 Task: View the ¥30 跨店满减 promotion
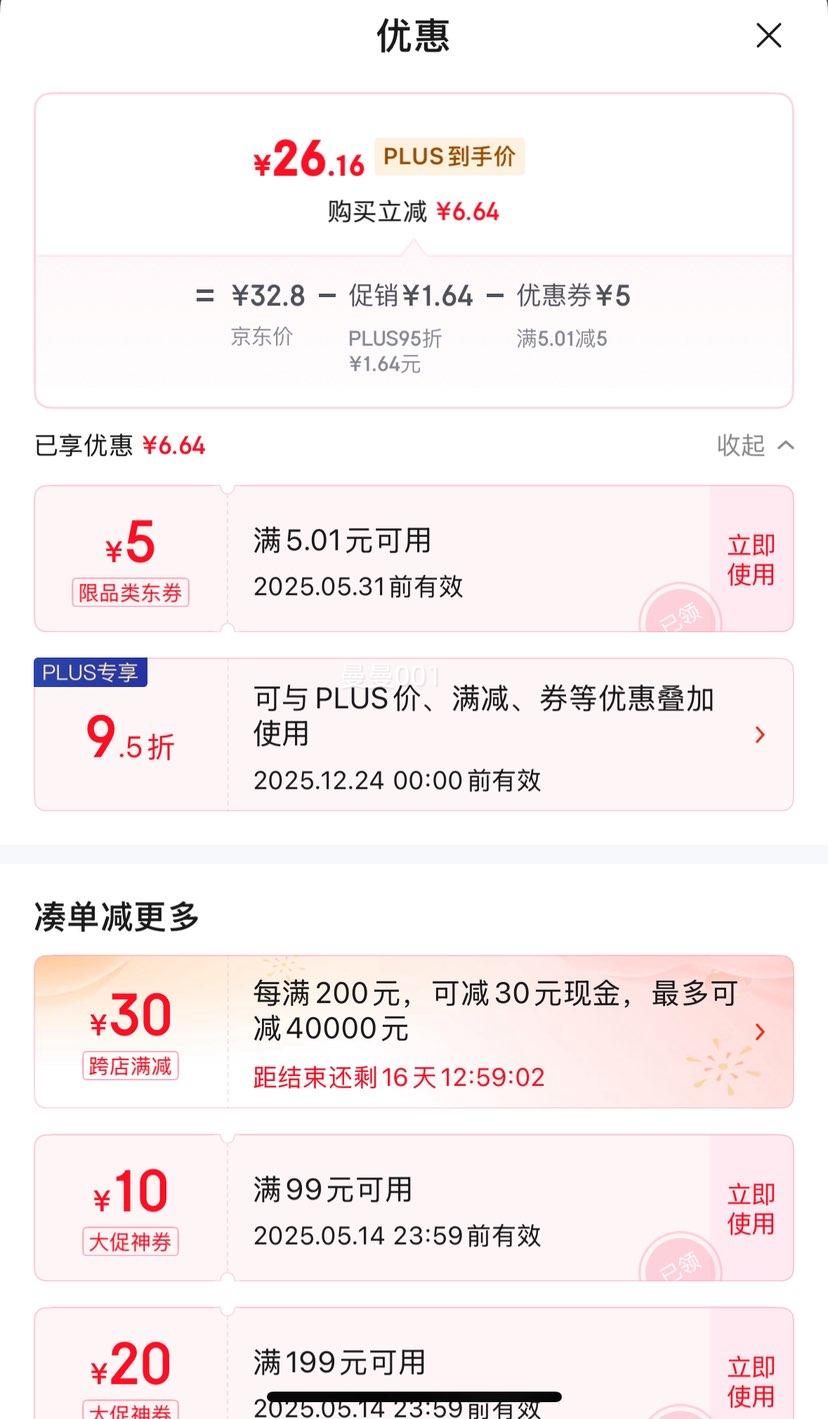coord(759,1031)
